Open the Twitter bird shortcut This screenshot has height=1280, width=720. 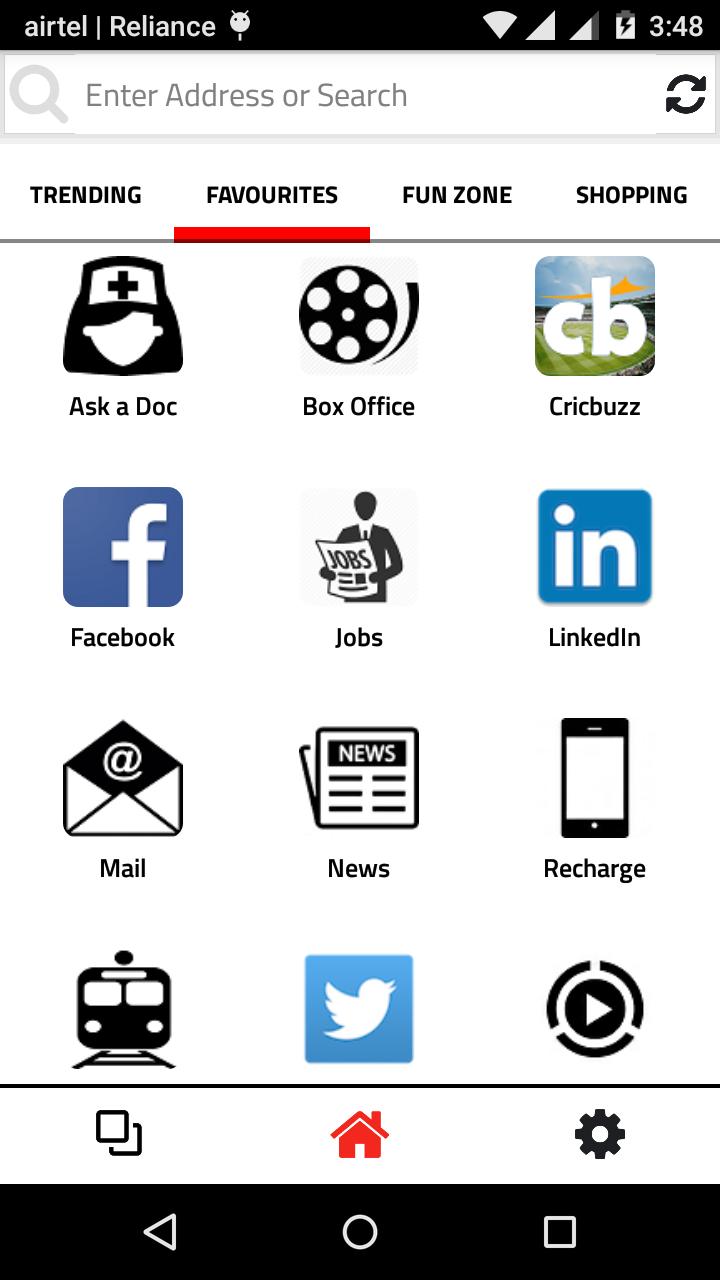[359, 1008]
